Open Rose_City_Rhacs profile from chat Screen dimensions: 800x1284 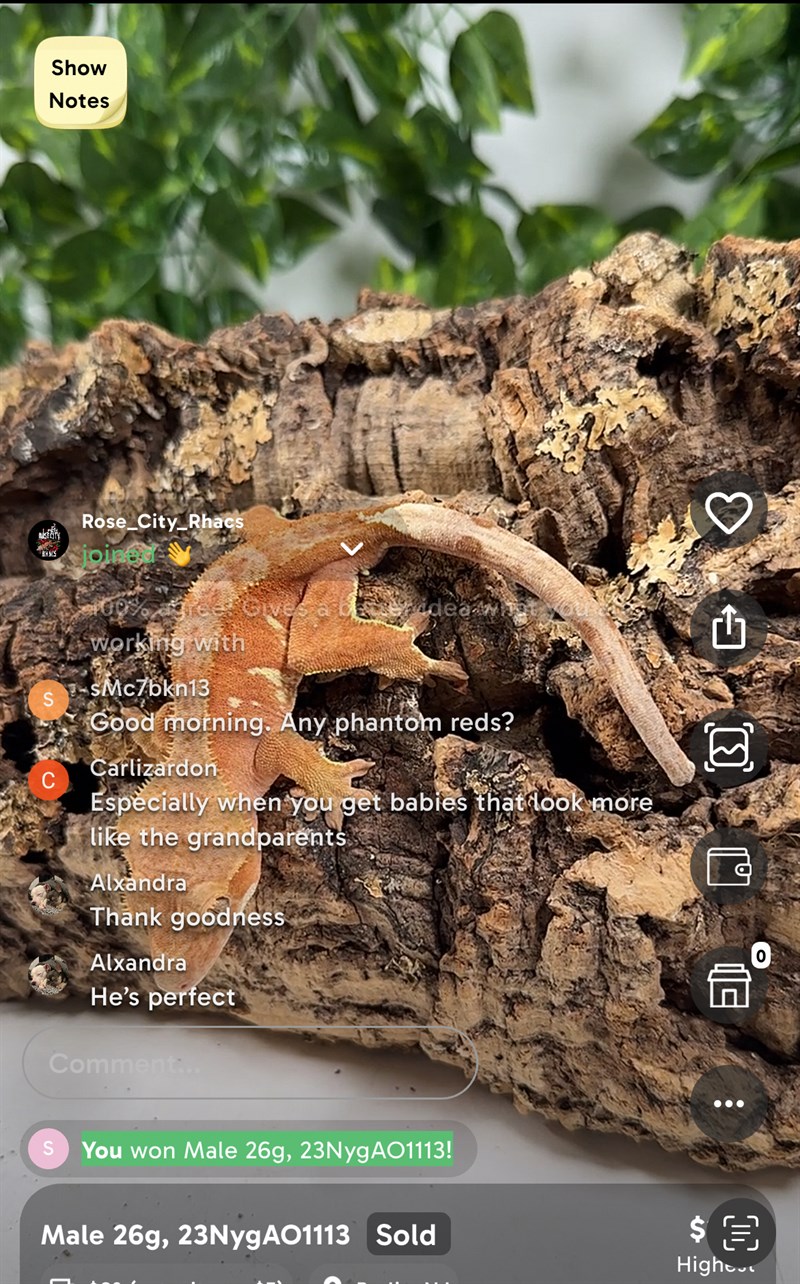[48, 540]
